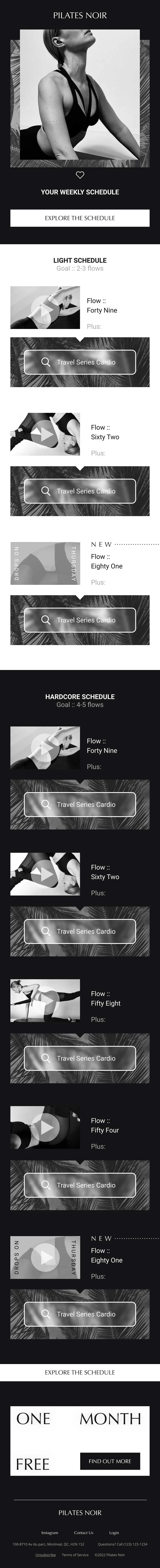Open Travel Series Cardio under Flow Fifty Four
This screenshot has height=1568, width=160.
coord(80,1185)
